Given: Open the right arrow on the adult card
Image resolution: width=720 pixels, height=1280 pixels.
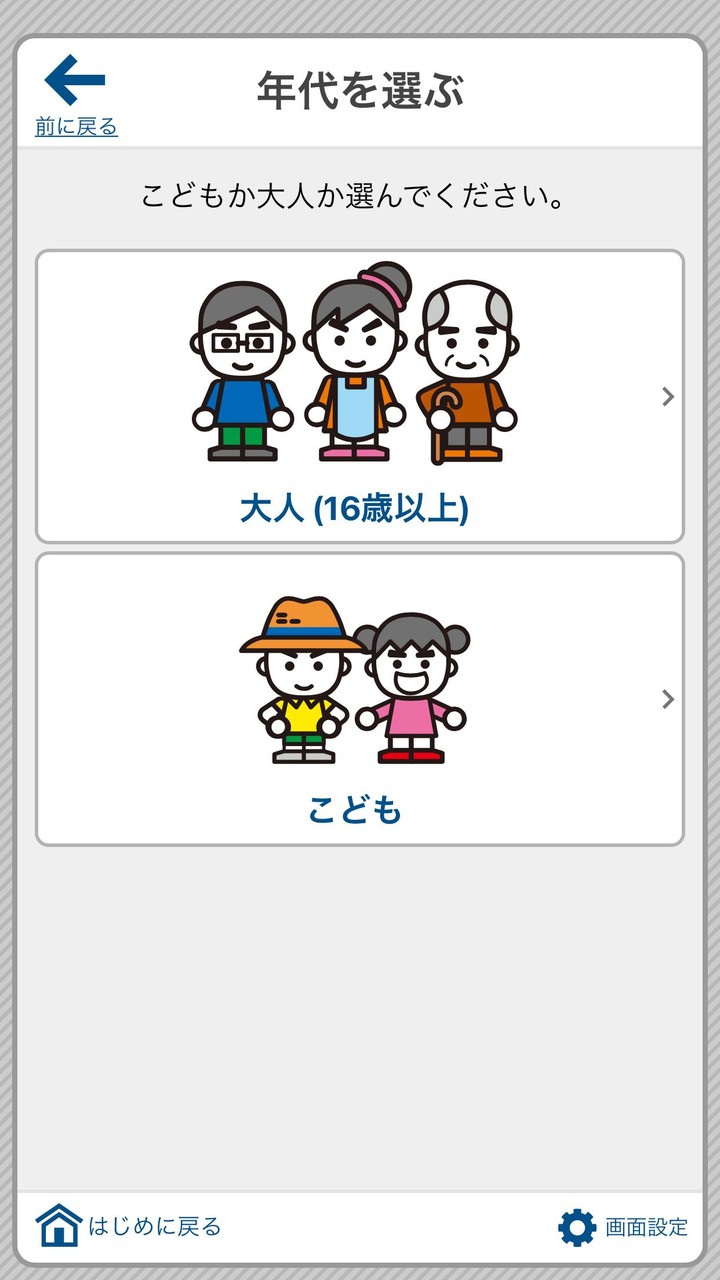Looking at the screenshot, I should point(667,397).
